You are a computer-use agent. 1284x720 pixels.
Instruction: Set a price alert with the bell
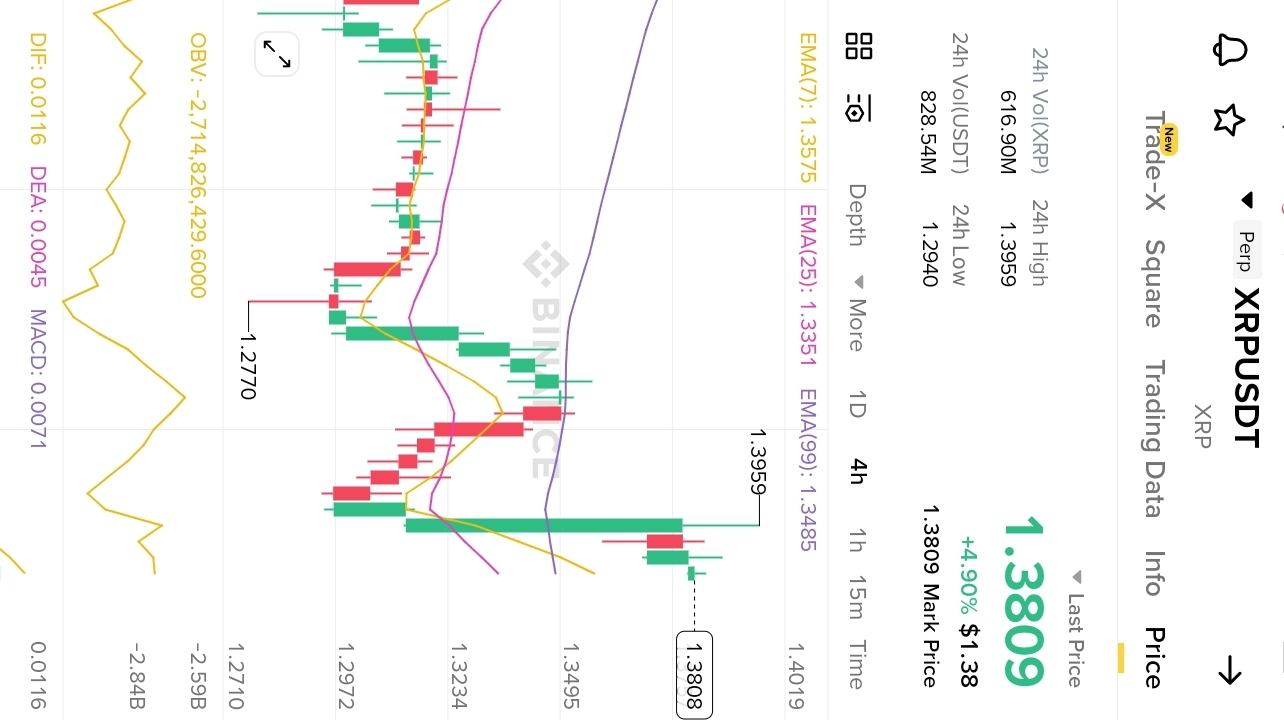click(1230, 49)
